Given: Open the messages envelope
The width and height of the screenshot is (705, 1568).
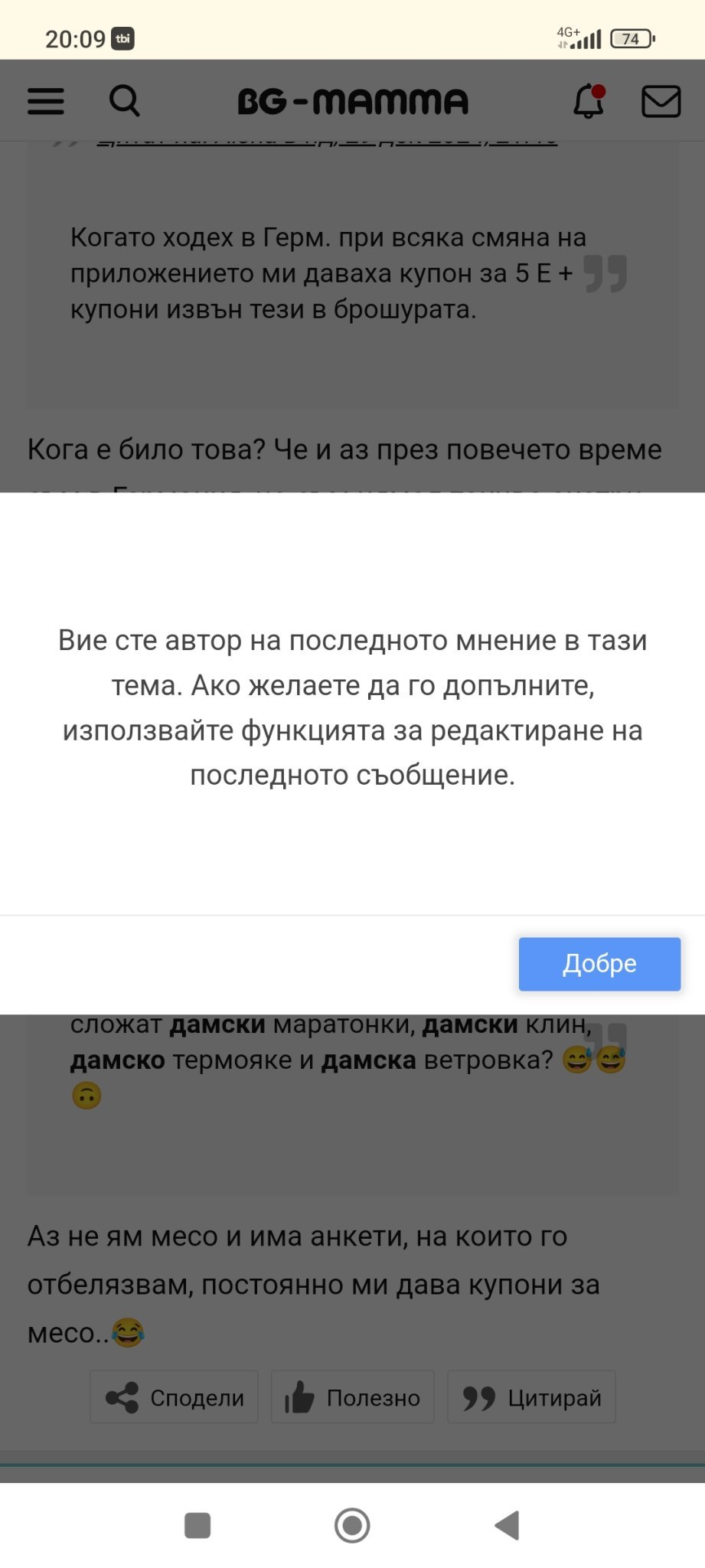Looking at the screenshot, I should tap(661, 101).
